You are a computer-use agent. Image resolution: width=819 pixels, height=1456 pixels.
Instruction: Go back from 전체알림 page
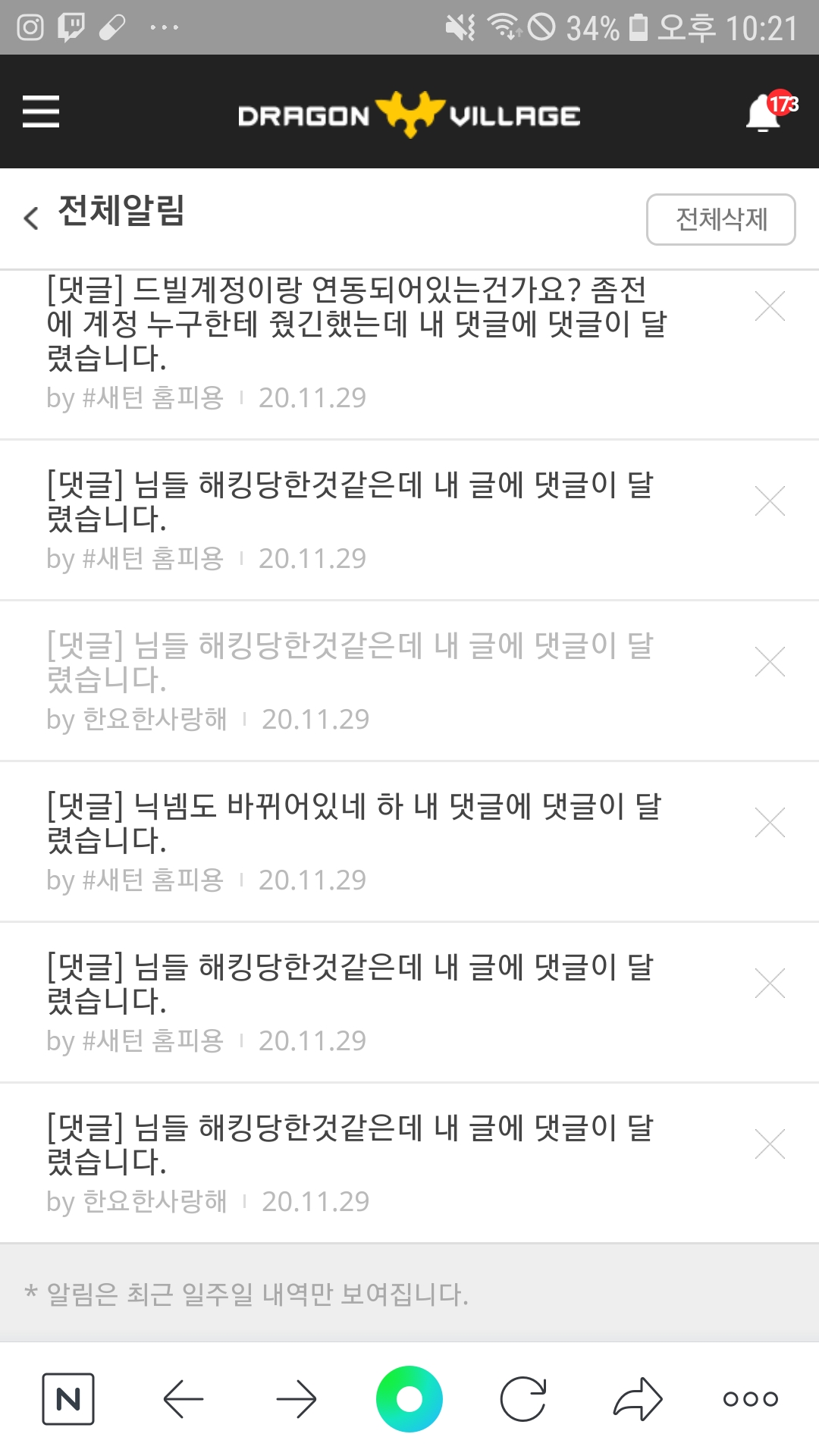pos(31,218)
